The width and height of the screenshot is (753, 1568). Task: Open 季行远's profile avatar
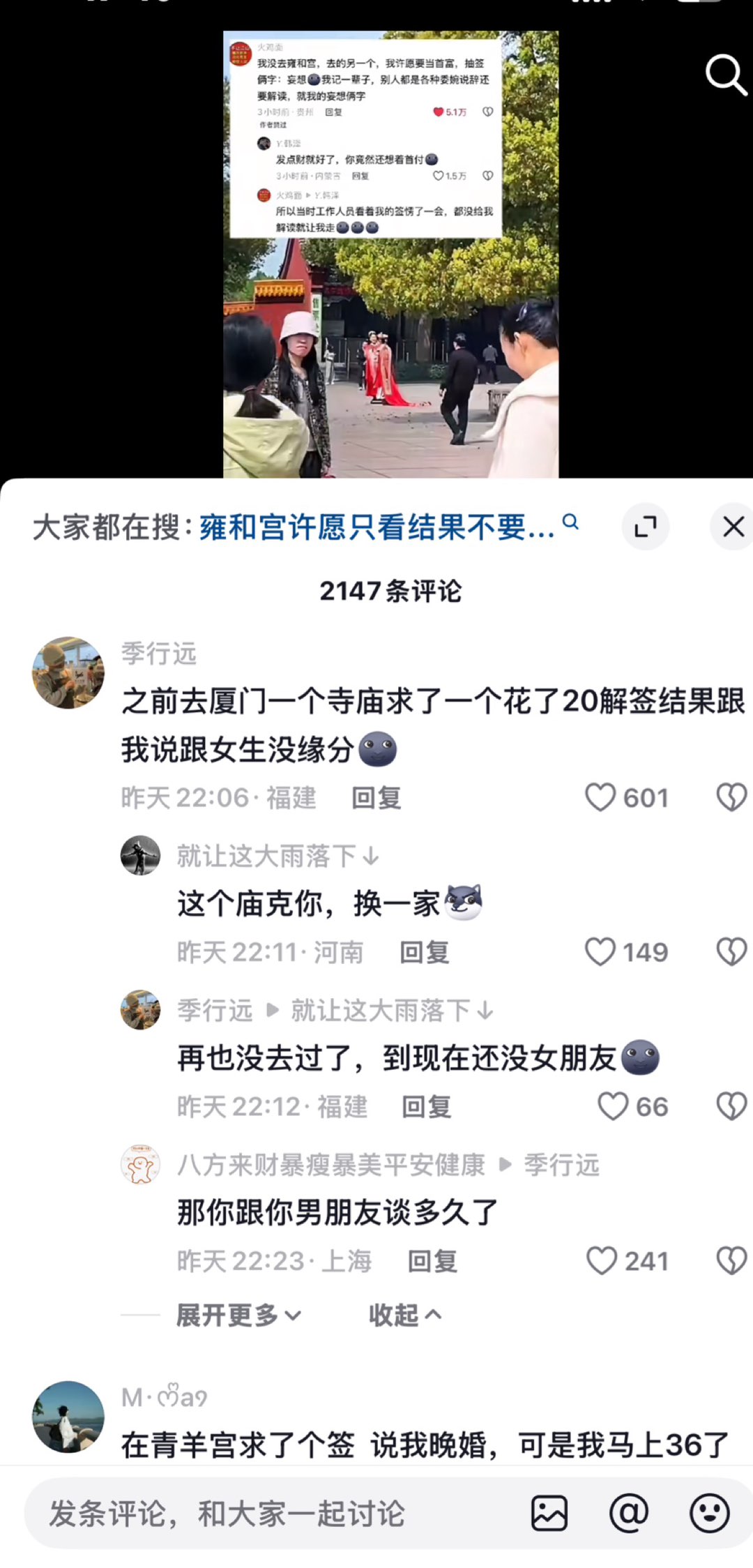(68, 673)
